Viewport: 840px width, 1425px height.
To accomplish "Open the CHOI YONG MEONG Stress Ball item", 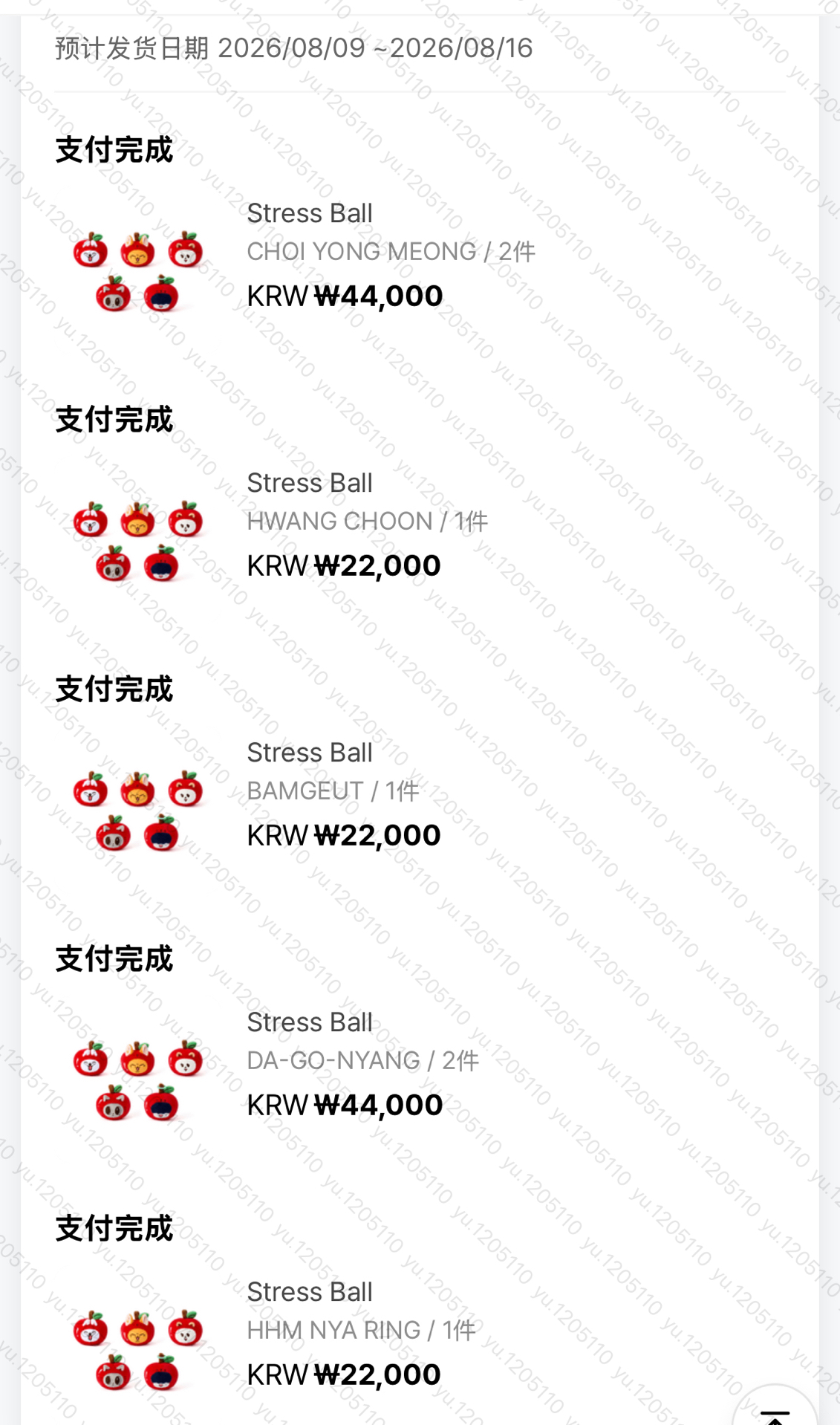I will tap(420, 256).
